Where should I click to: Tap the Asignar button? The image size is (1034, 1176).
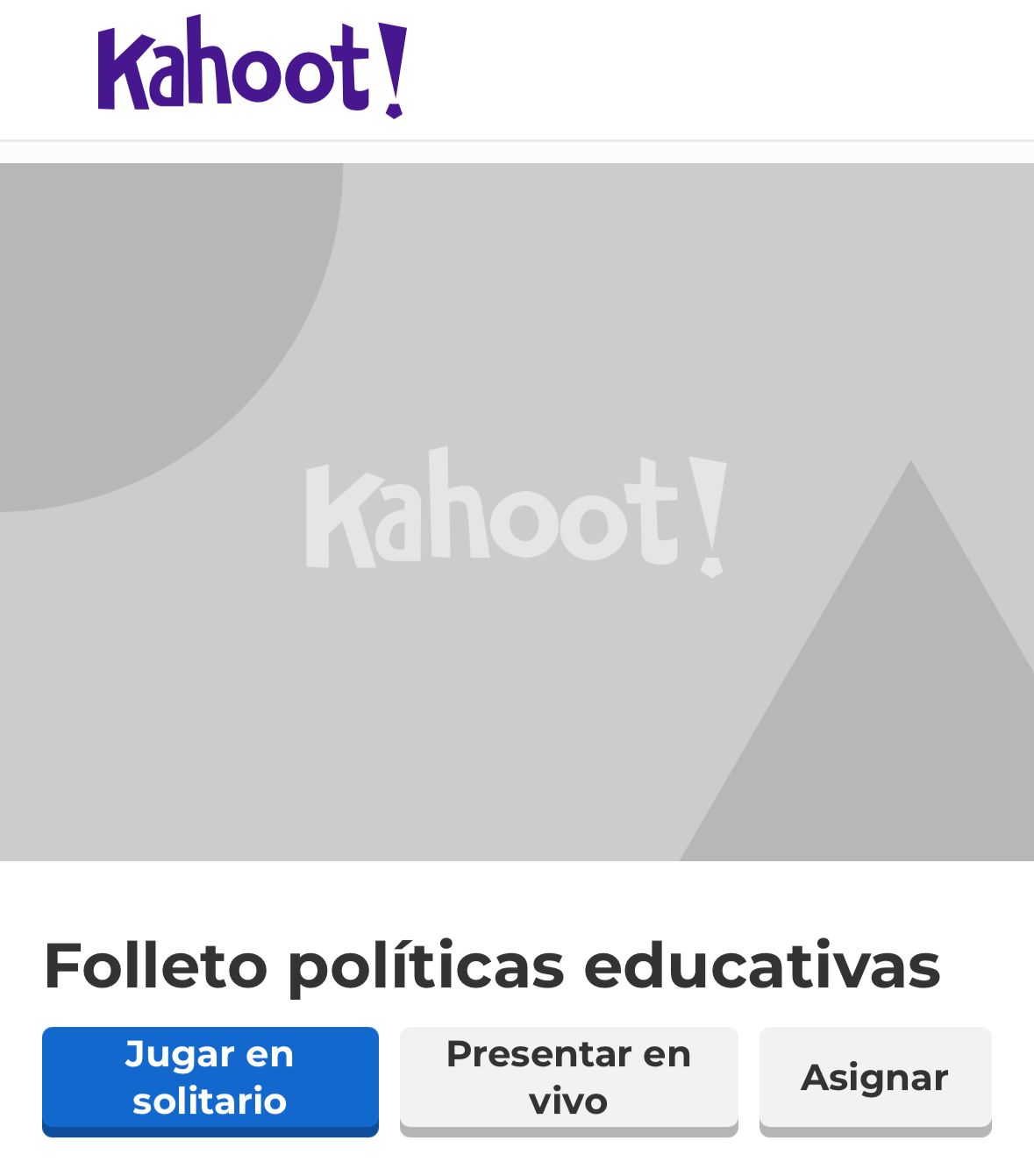[x=874, y=1078]
